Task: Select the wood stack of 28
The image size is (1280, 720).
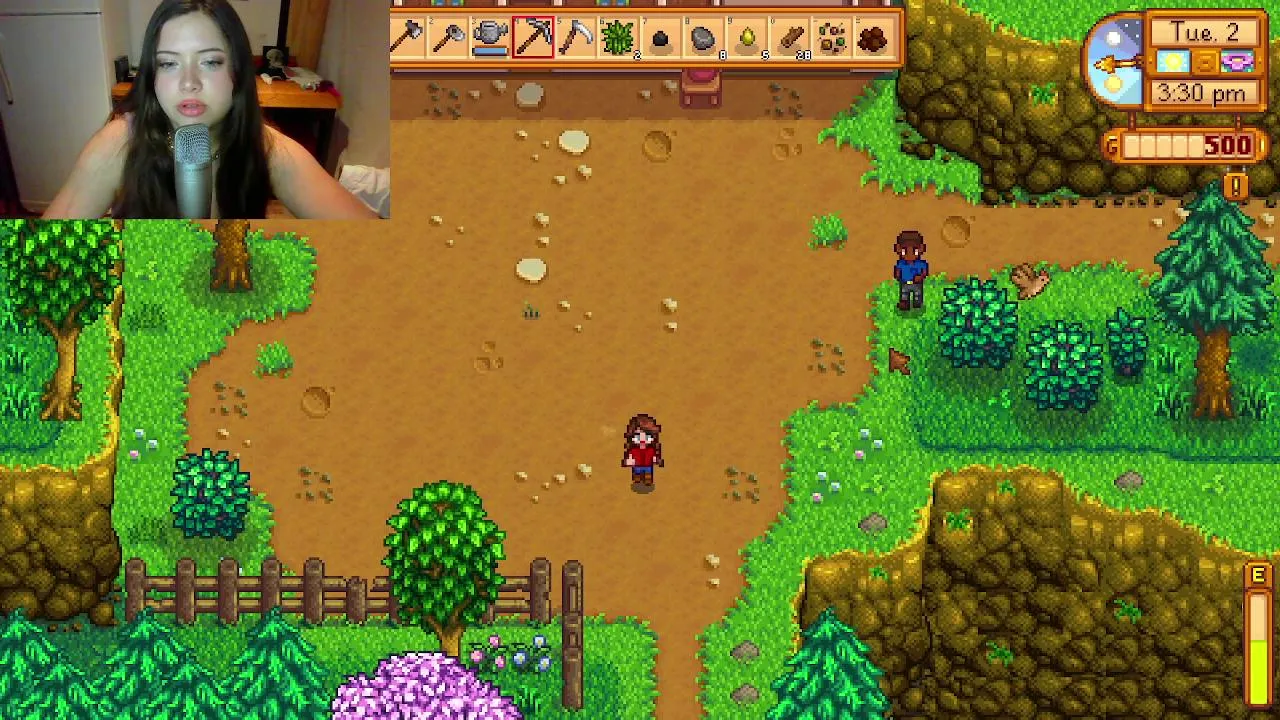Action: pyautogui.click(x=789, y=38)
